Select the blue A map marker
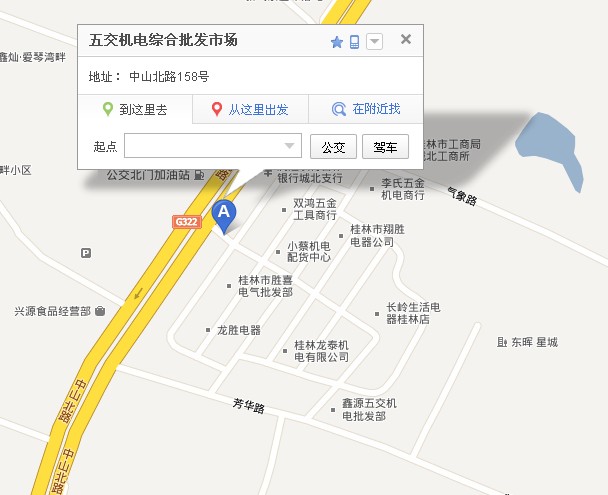The width and height of the screenshot is (608, 495). click(x=225, y=214)
